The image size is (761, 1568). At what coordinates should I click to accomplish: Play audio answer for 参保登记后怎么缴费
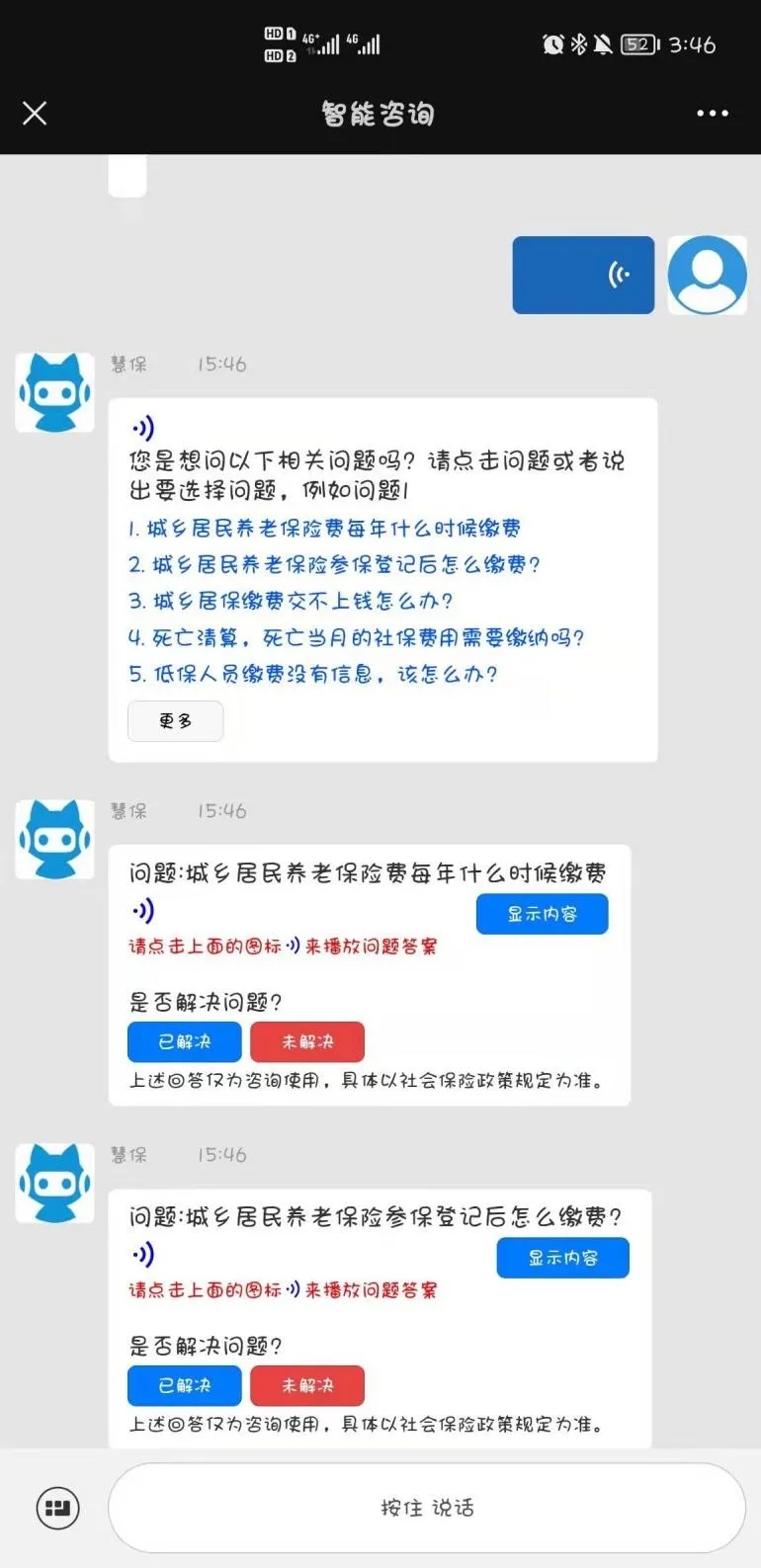[144, 1254]
